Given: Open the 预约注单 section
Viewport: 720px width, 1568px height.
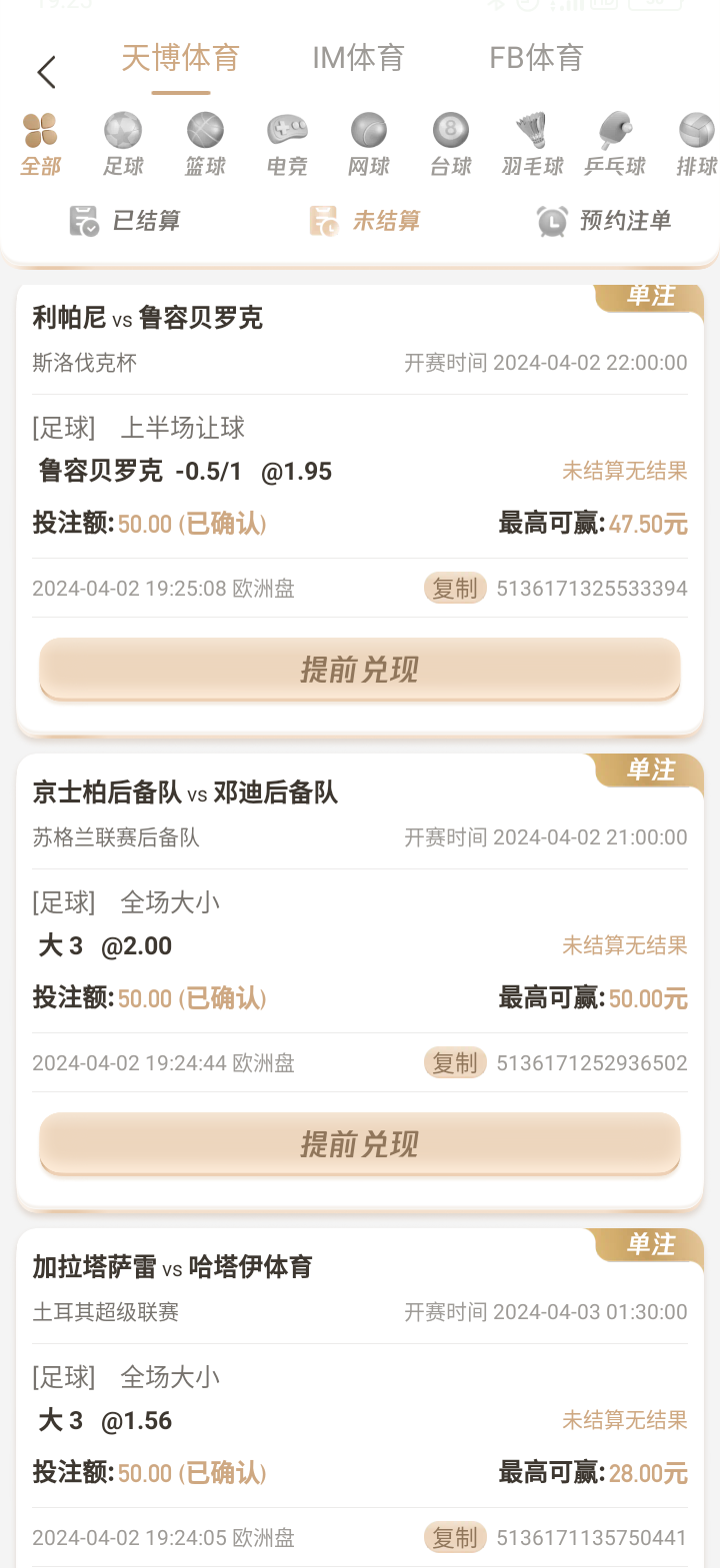Looking at the screenshot, I should click(604, 221).
